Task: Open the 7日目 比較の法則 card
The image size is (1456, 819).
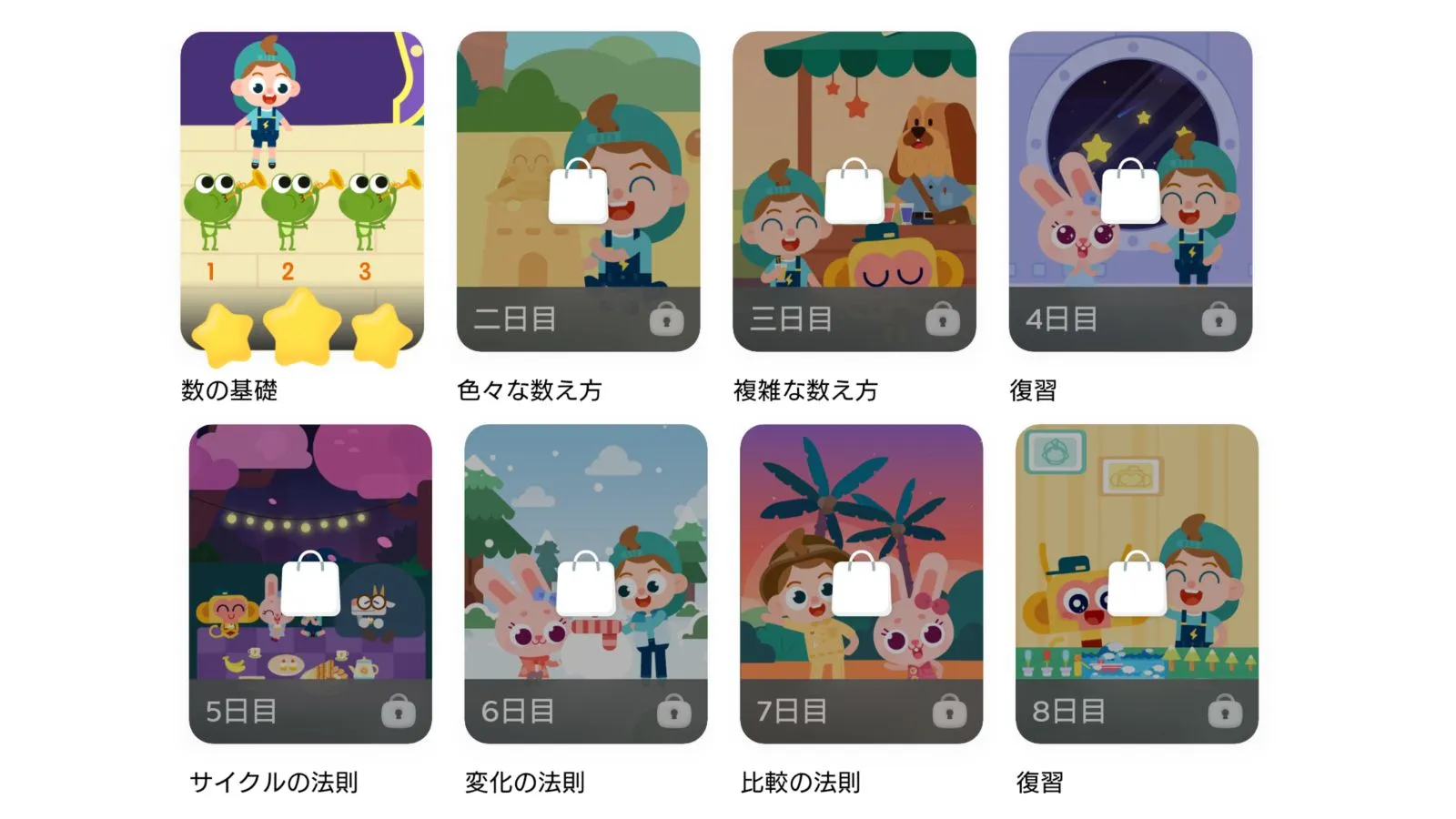Action: (x=861, y=583)
